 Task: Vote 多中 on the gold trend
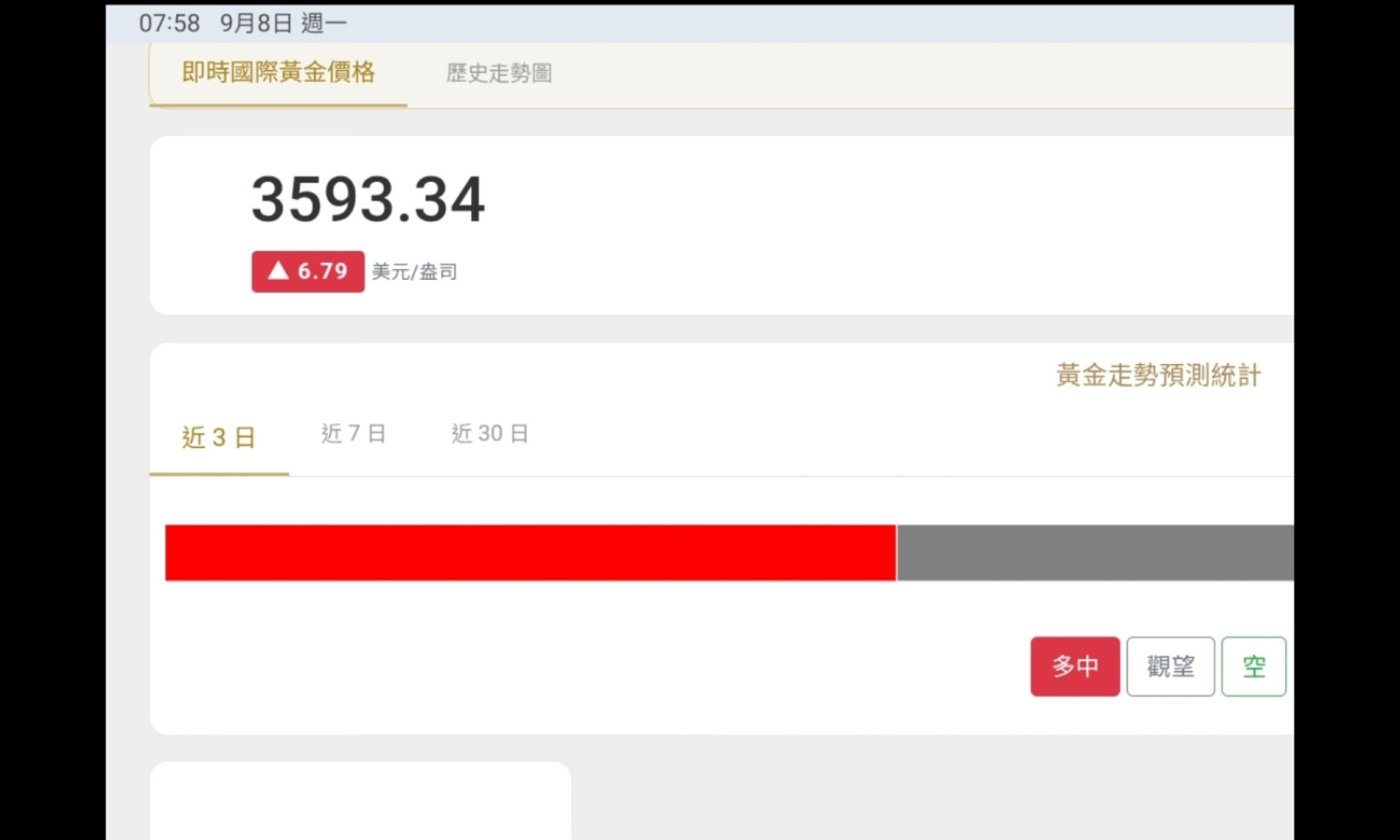(1074, 666)
